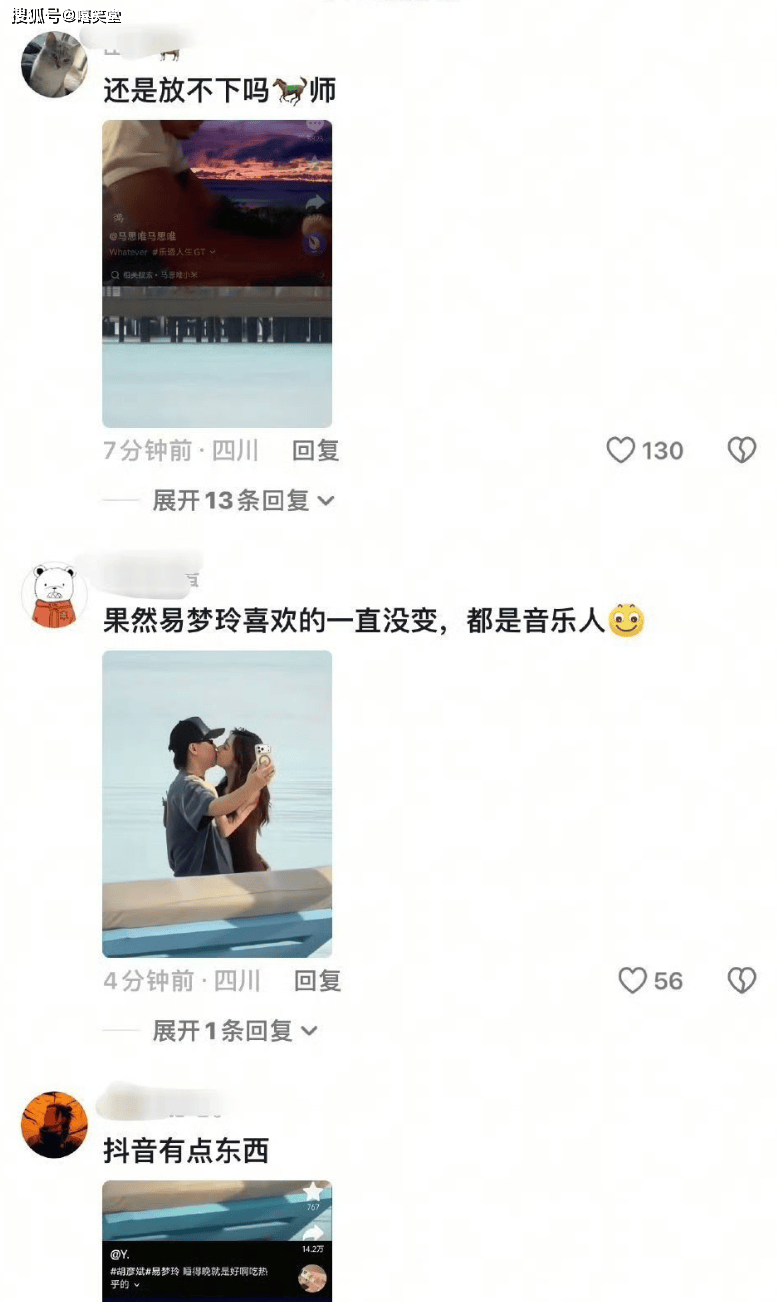This screenshot has height=1302, width=777.
Task: Open the sunset image in first comment
Action: click(217, 274)
